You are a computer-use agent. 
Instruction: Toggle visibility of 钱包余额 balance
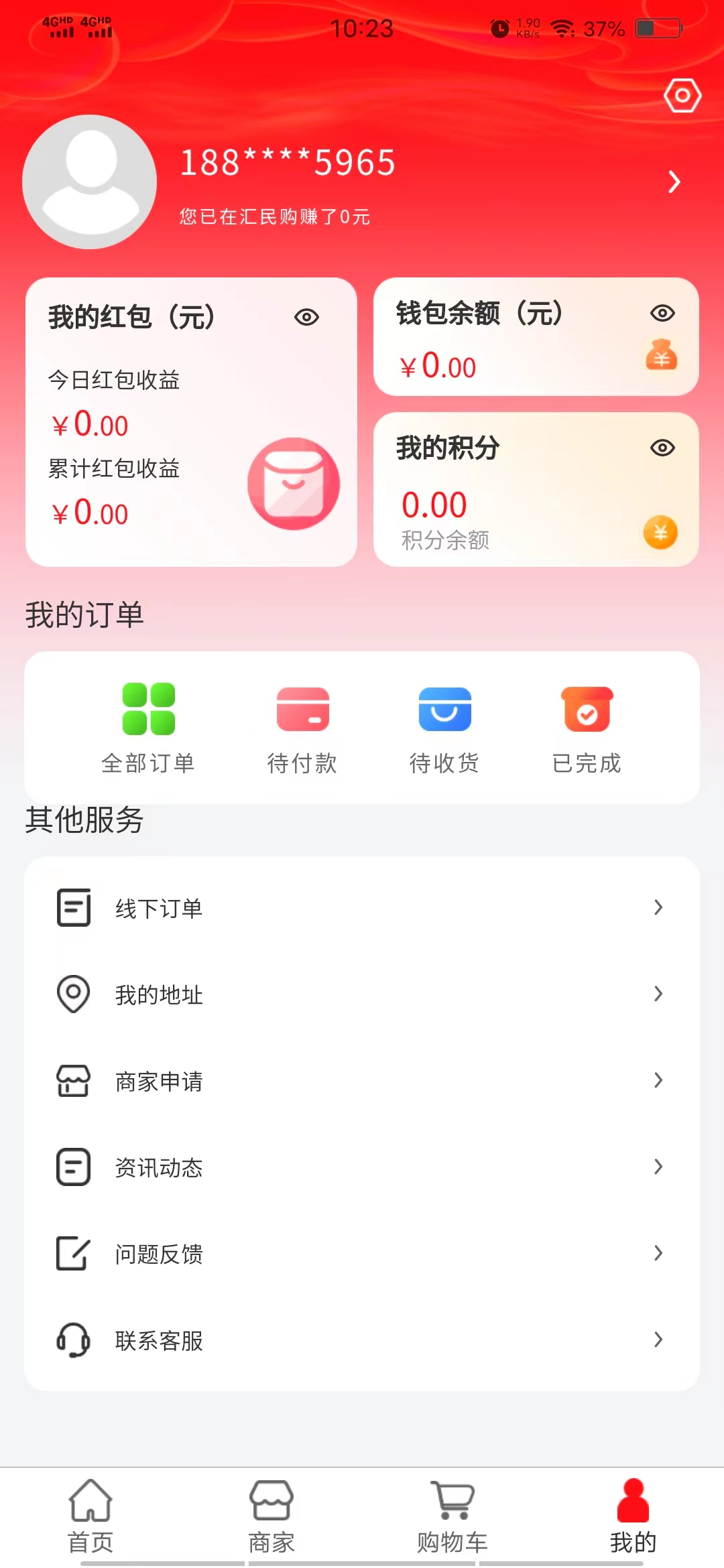tap(662, 313)
